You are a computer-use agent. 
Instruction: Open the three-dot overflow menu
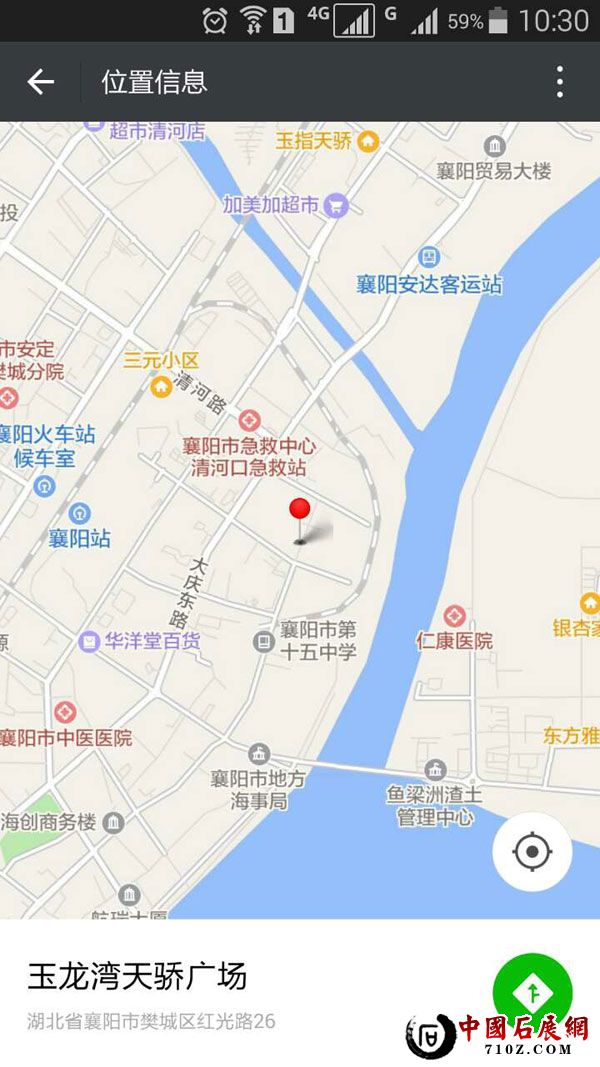tap(559, 82)
